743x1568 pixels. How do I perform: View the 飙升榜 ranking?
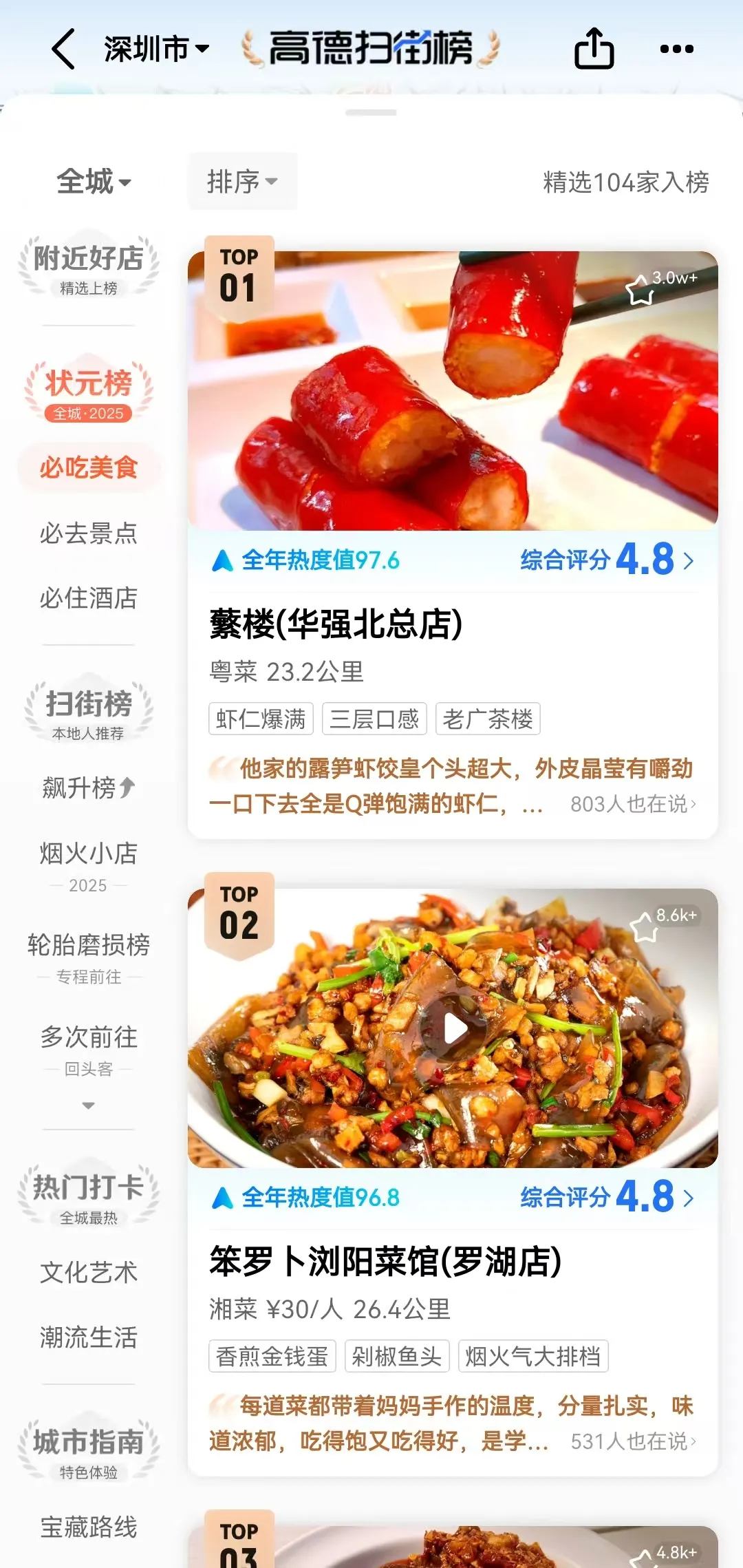tap(89, 787)
